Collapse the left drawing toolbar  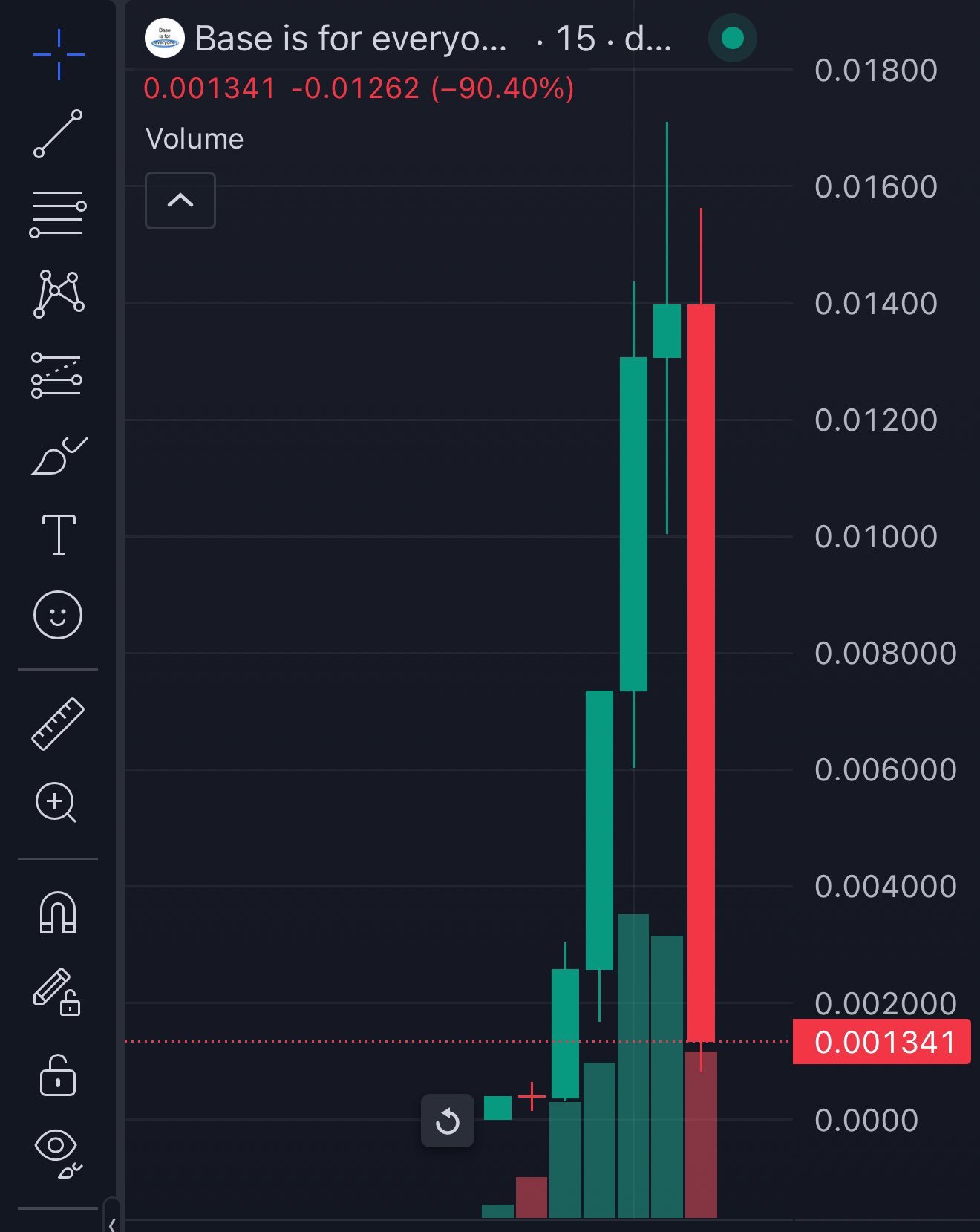coord(112,1222)
